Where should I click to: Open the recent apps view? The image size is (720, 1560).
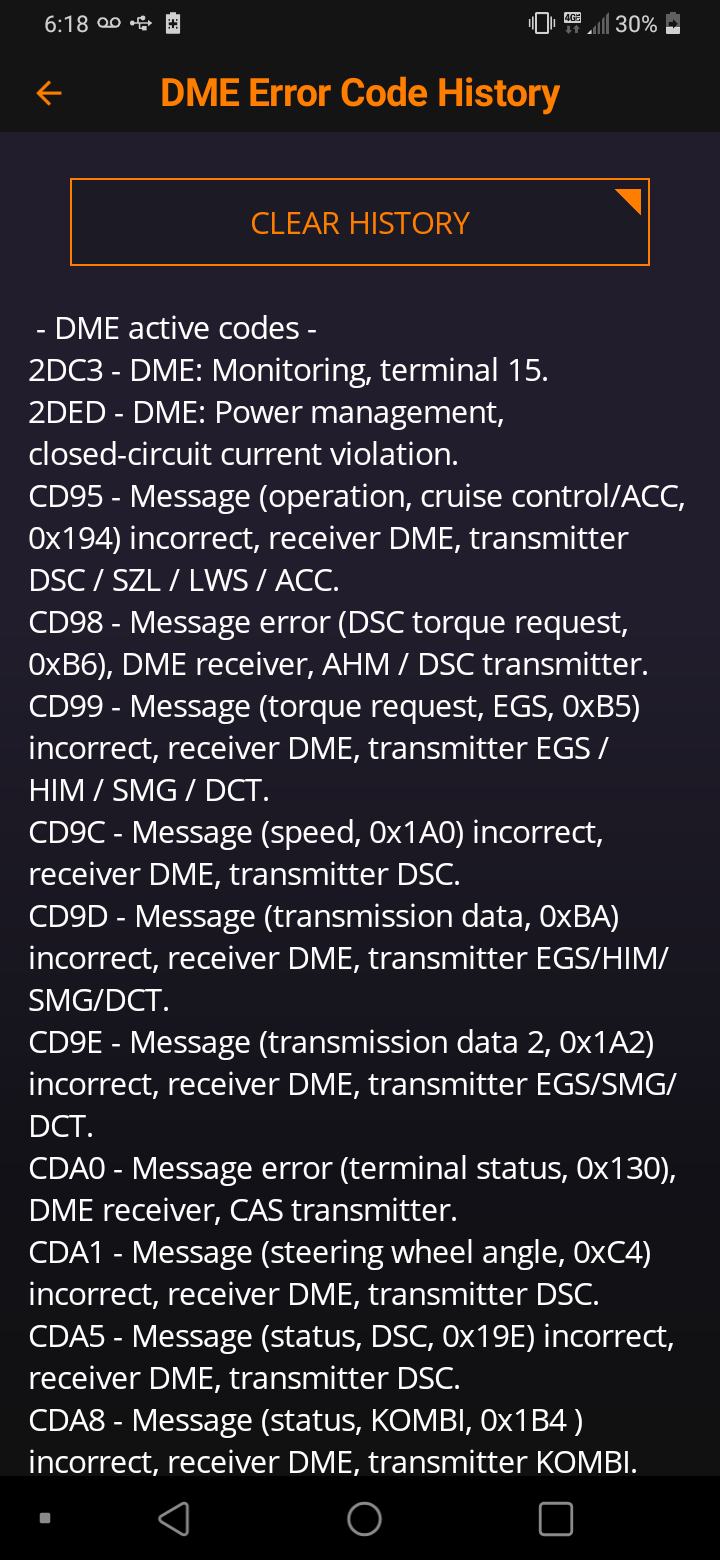(555, 1518)
